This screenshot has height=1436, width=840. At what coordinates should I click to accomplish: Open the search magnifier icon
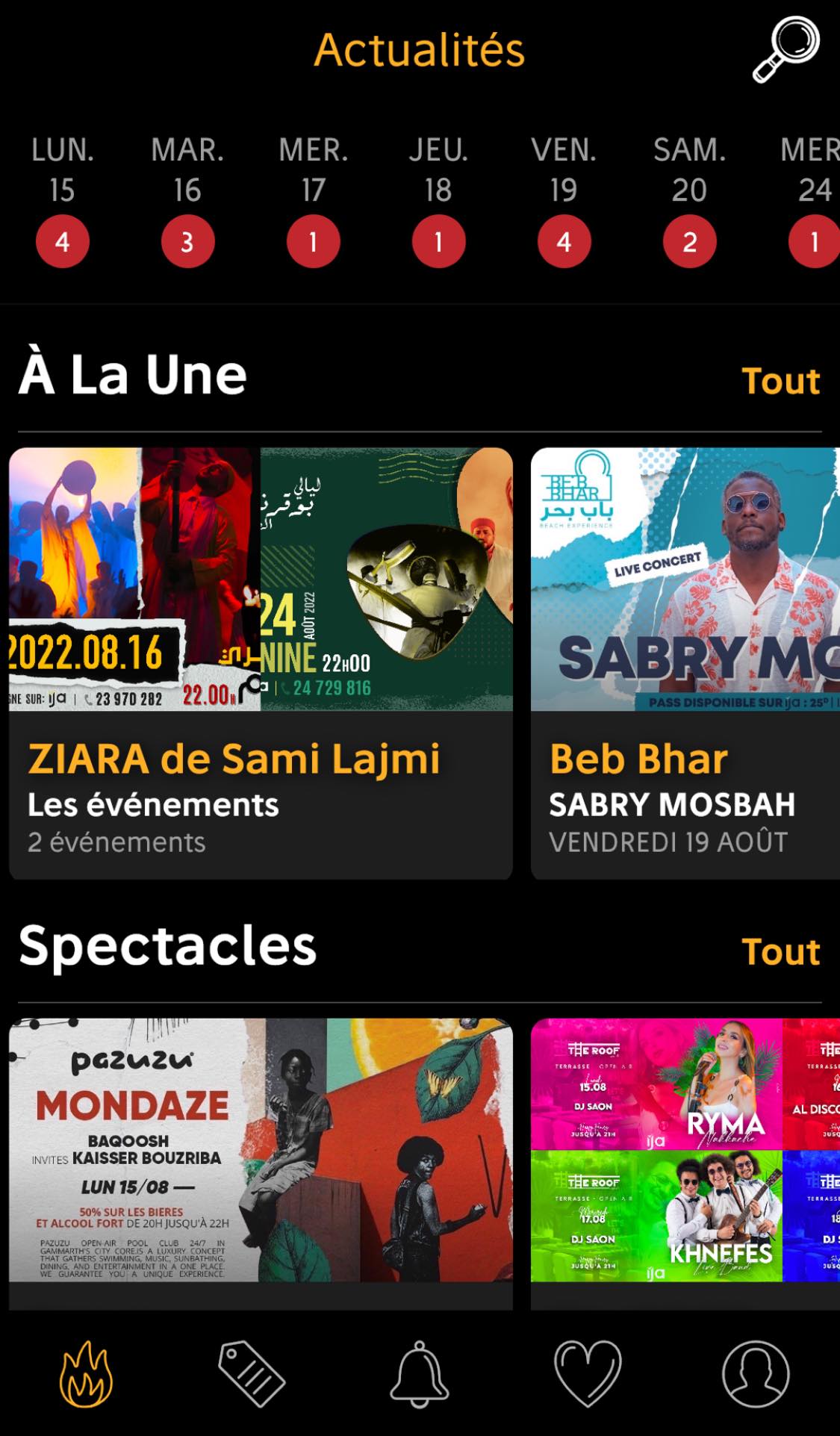point(785,49)
